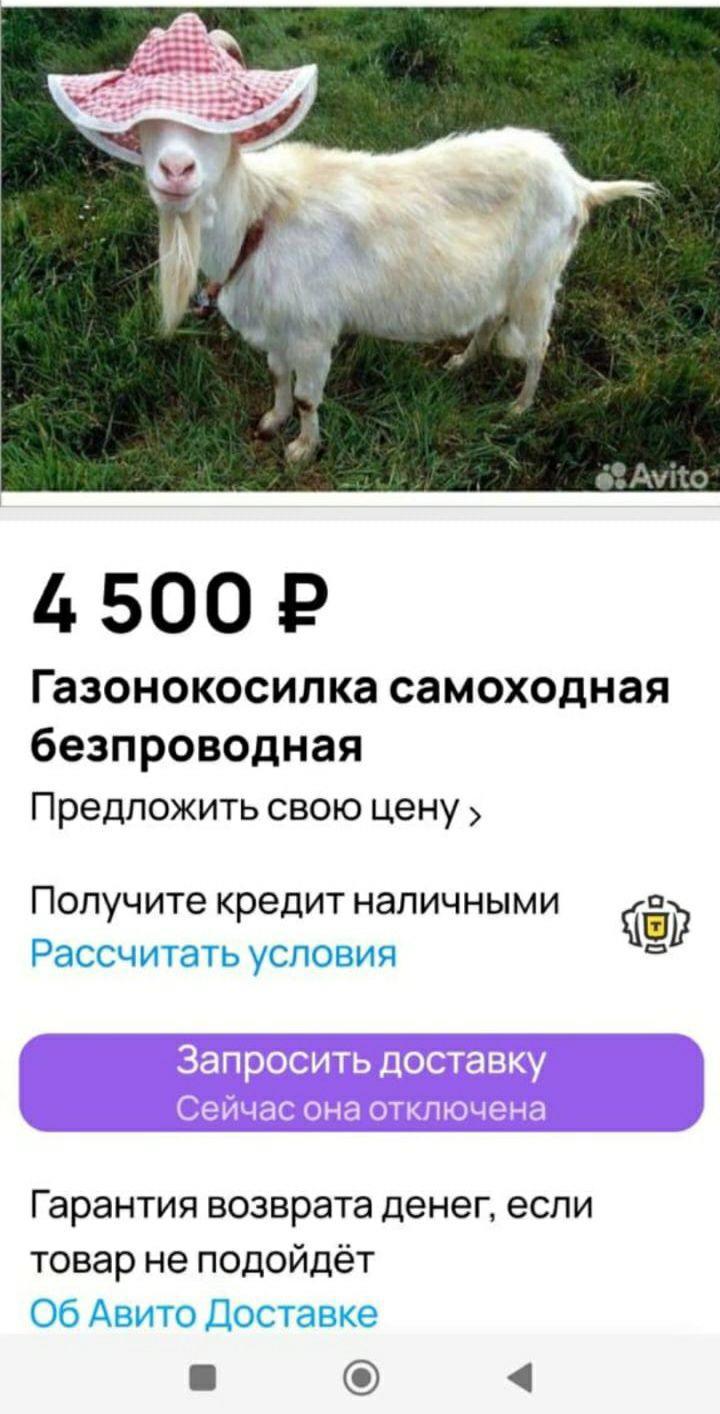720x1414 pixels.
Task: Open Рассчитать условия credit link
Action: click(x=213, y=953)
